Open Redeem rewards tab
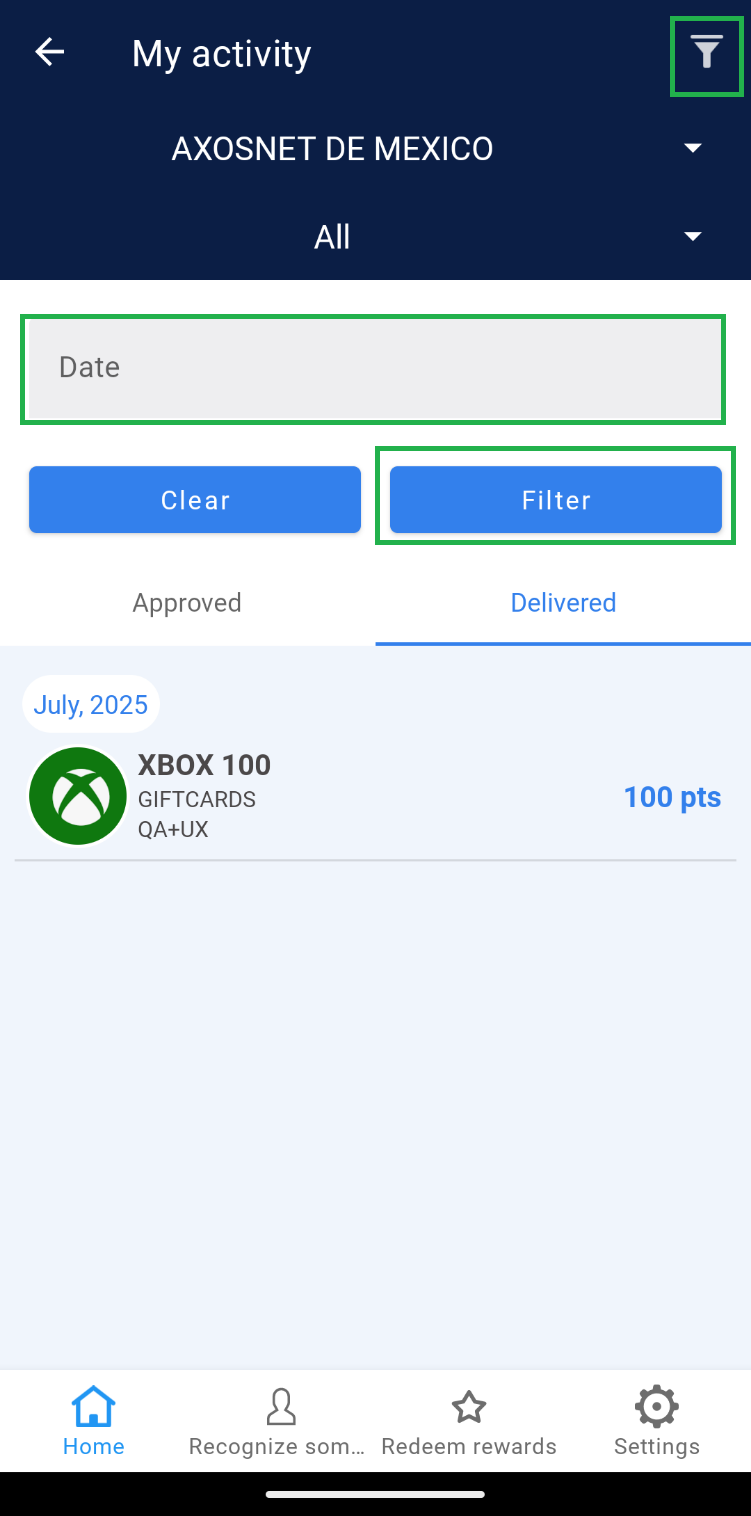This screenshot has height=1516, width=751. click(469, 1422)
